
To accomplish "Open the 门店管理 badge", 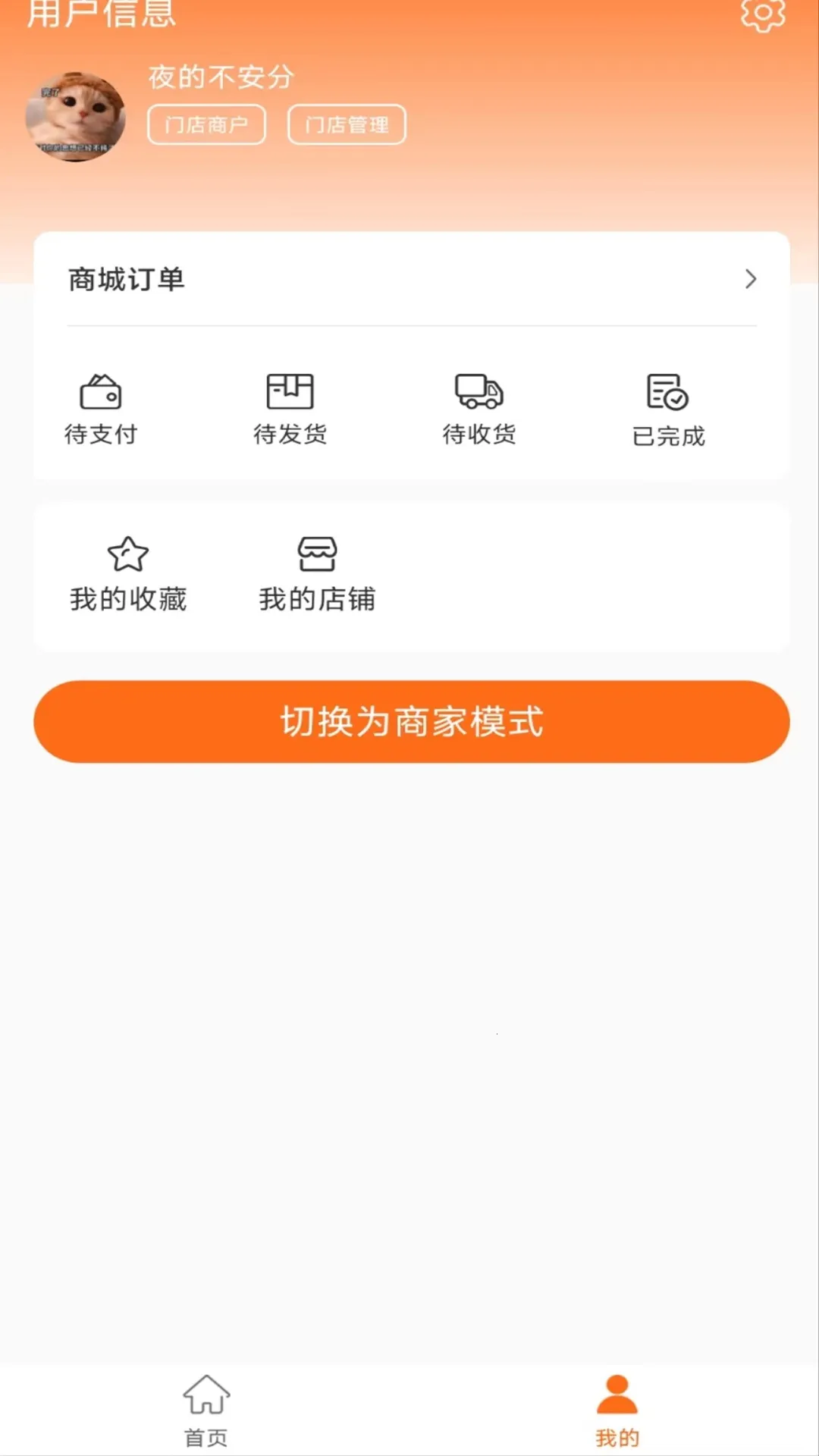I will point(347,124).
